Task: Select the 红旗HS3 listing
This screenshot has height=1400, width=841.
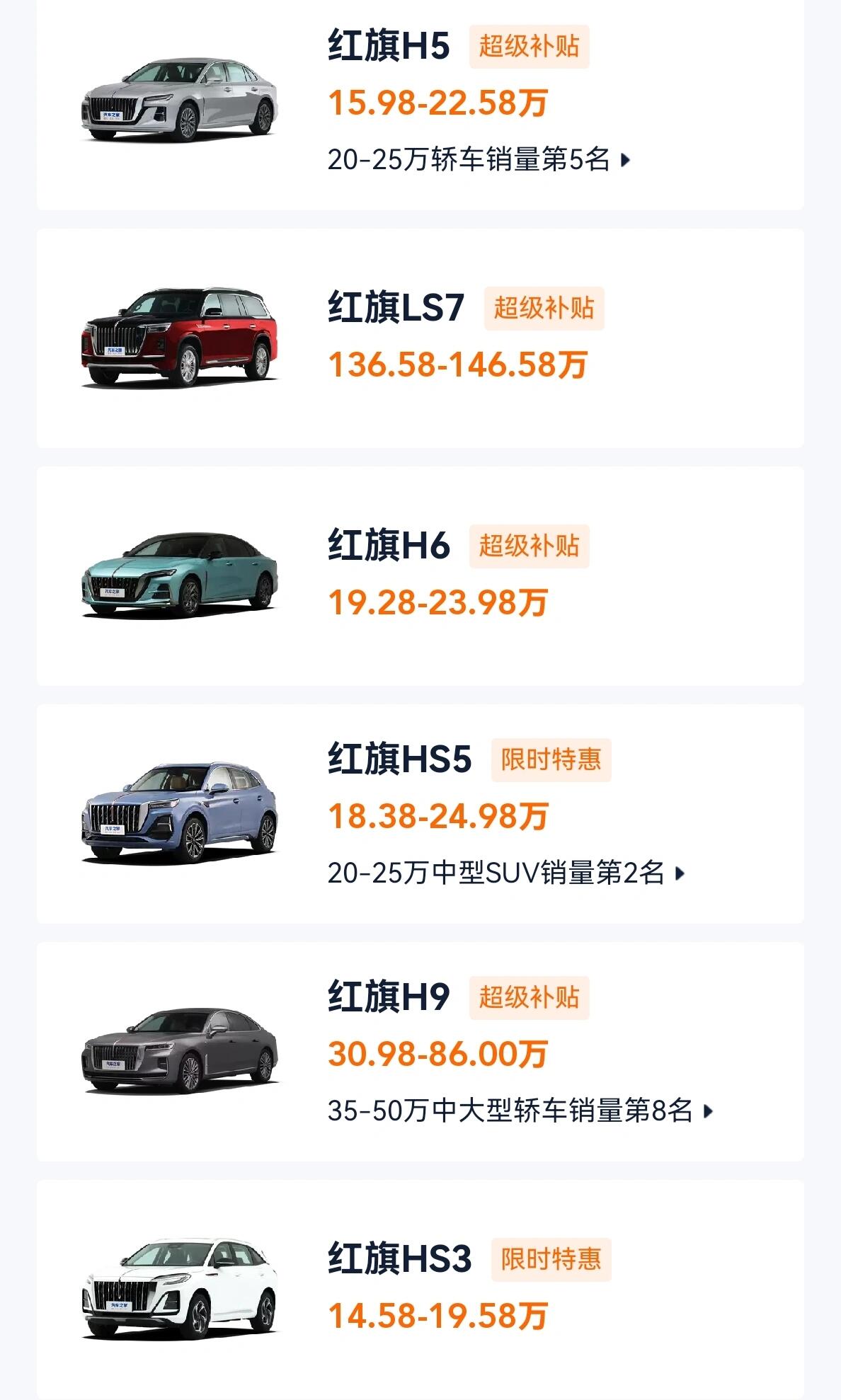Action: click(x=399, y=1260)
